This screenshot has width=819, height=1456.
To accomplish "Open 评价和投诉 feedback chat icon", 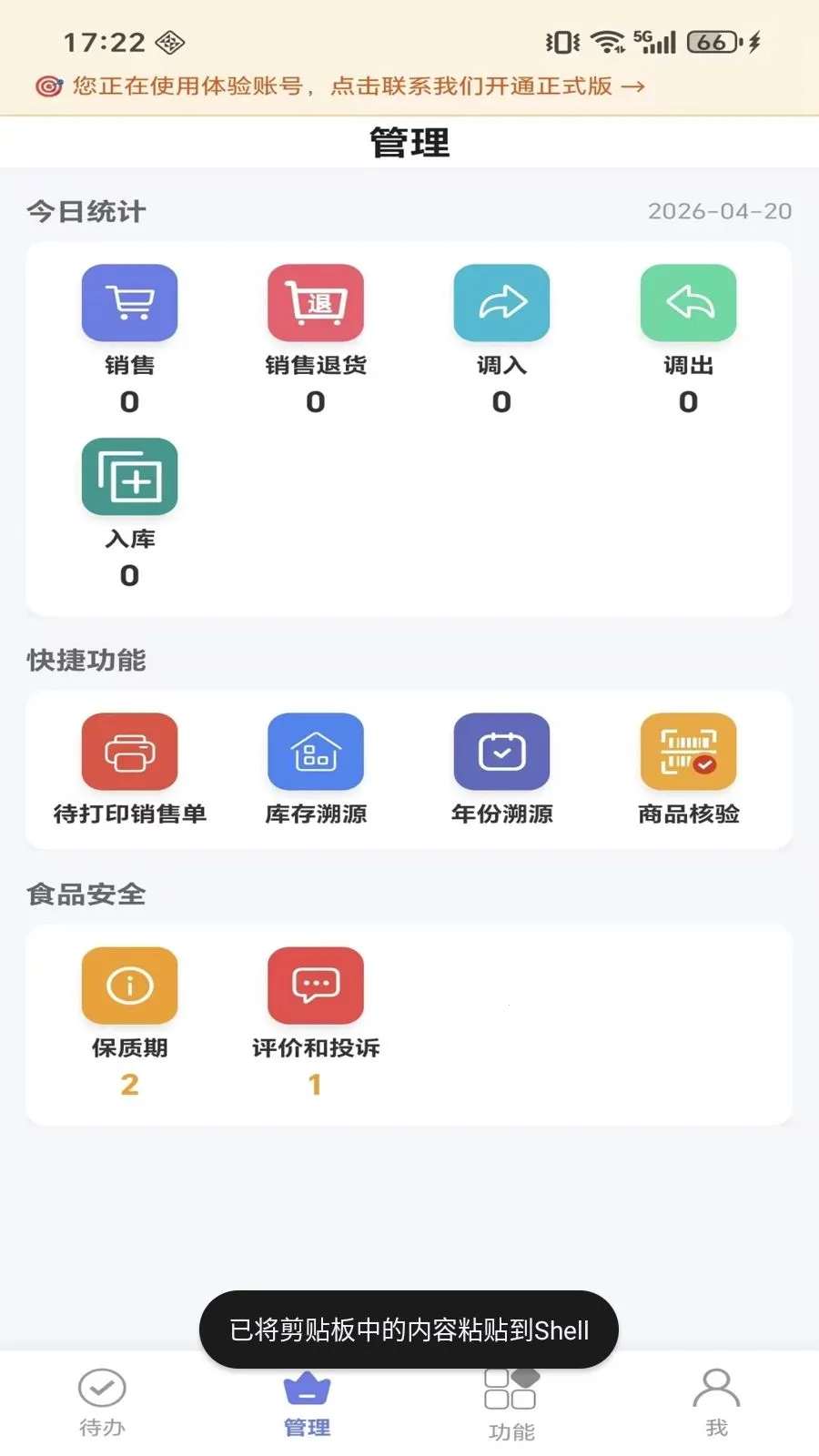I will click(315, 984).
